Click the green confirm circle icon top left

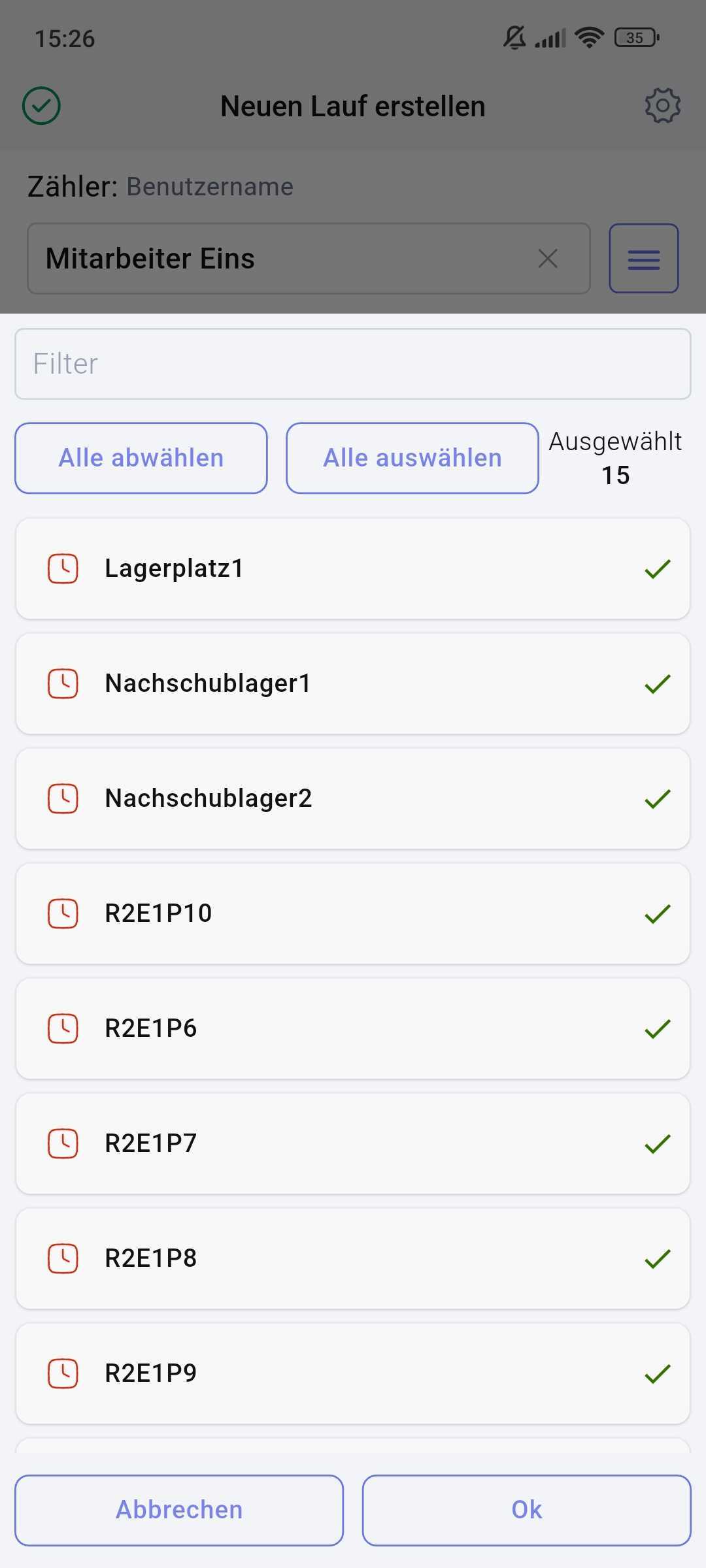click(41, 105)
